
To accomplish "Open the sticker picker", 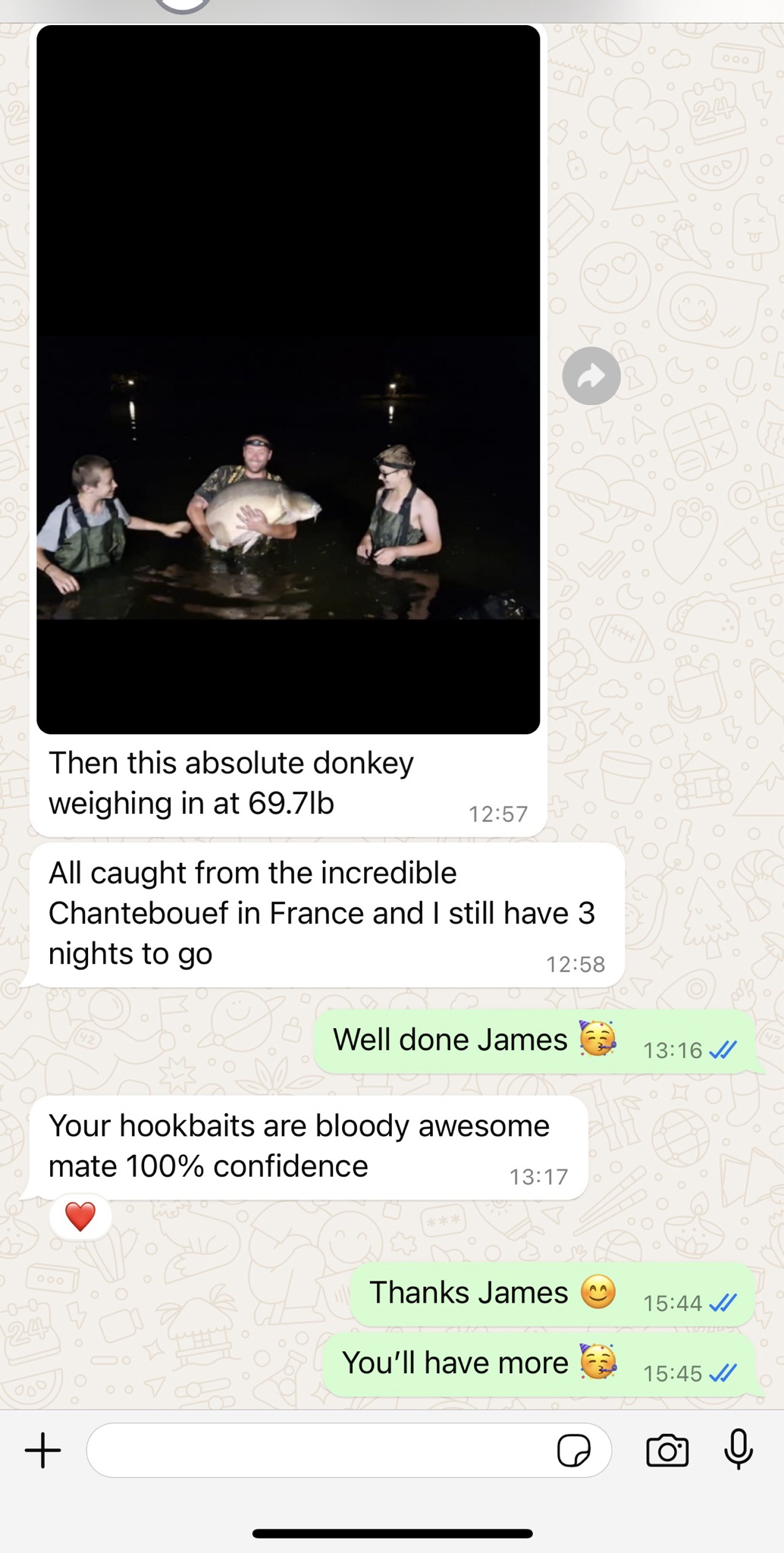I will click(574, 1451).
